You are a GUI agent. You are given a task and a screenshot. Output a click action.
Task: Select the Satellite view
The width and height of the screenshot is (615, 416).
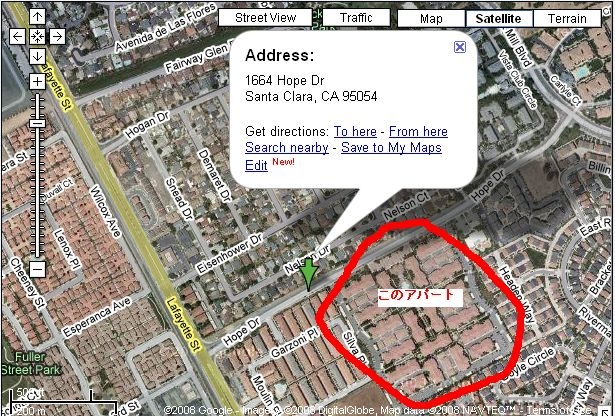(497, 19)
